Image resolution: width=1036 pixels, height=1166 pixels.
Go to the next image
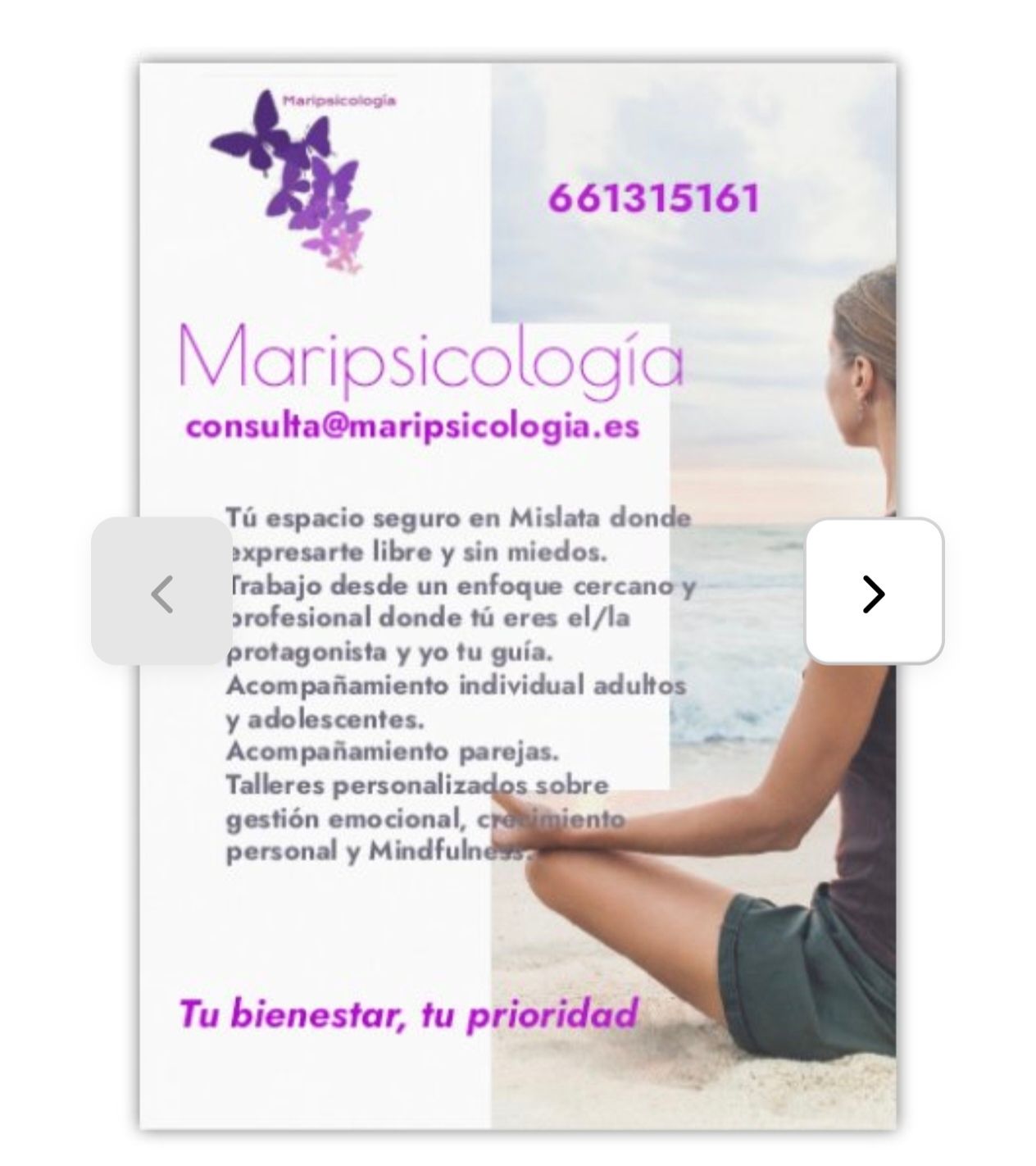pos(874,591)
